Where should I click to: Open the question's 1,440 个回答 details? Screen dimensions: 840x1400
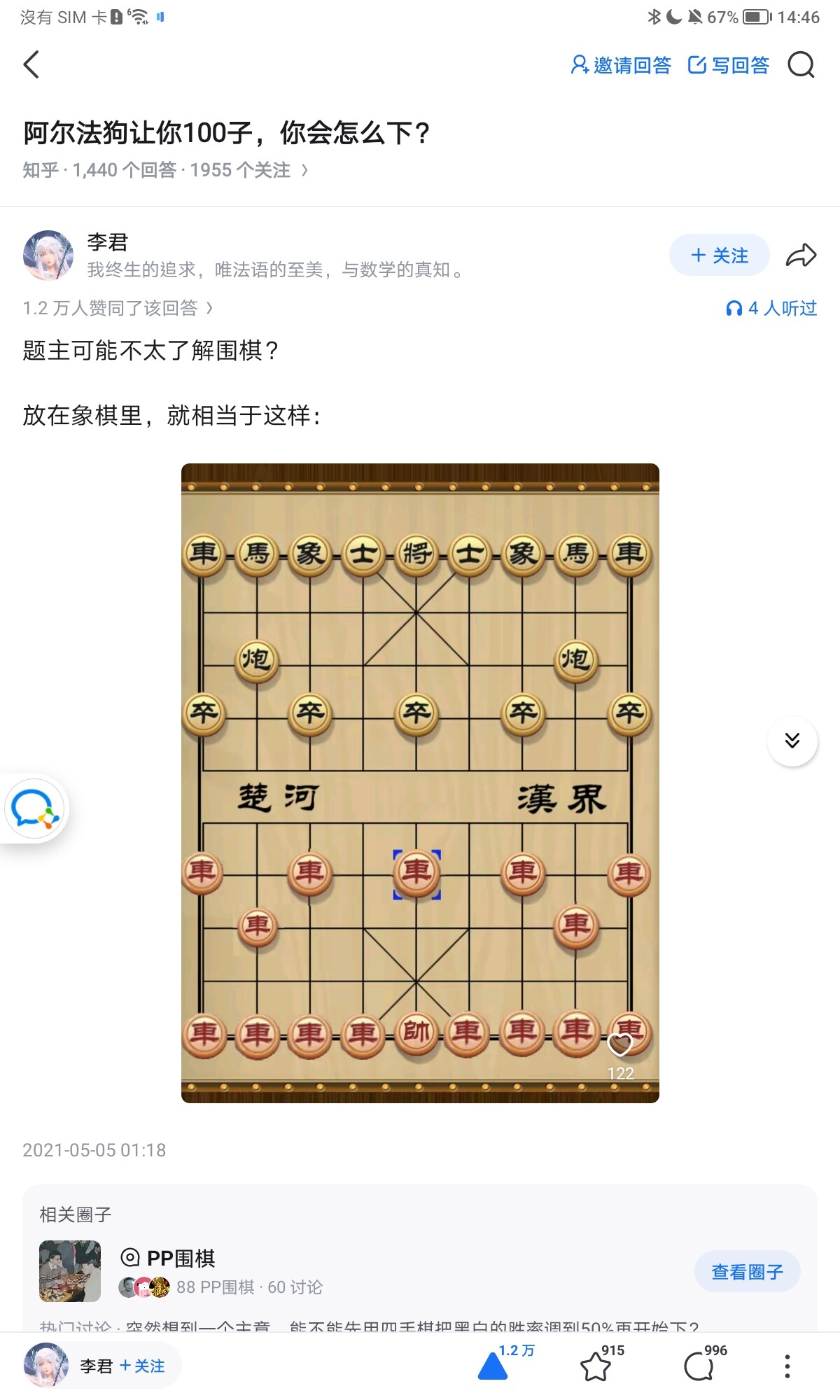(x=165, y=170)
